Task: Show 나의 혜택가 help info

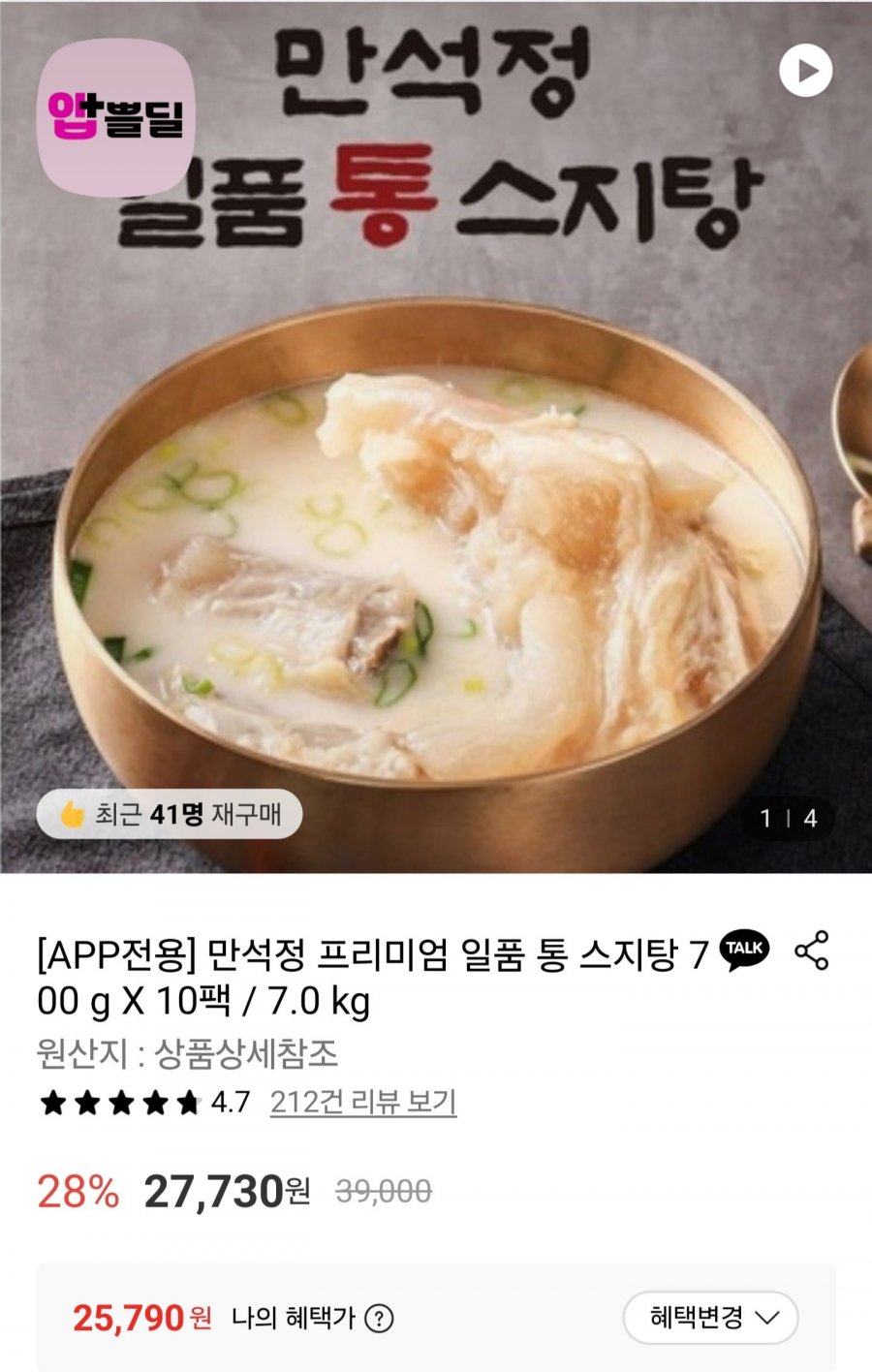Action: (x=379, y=1319)
